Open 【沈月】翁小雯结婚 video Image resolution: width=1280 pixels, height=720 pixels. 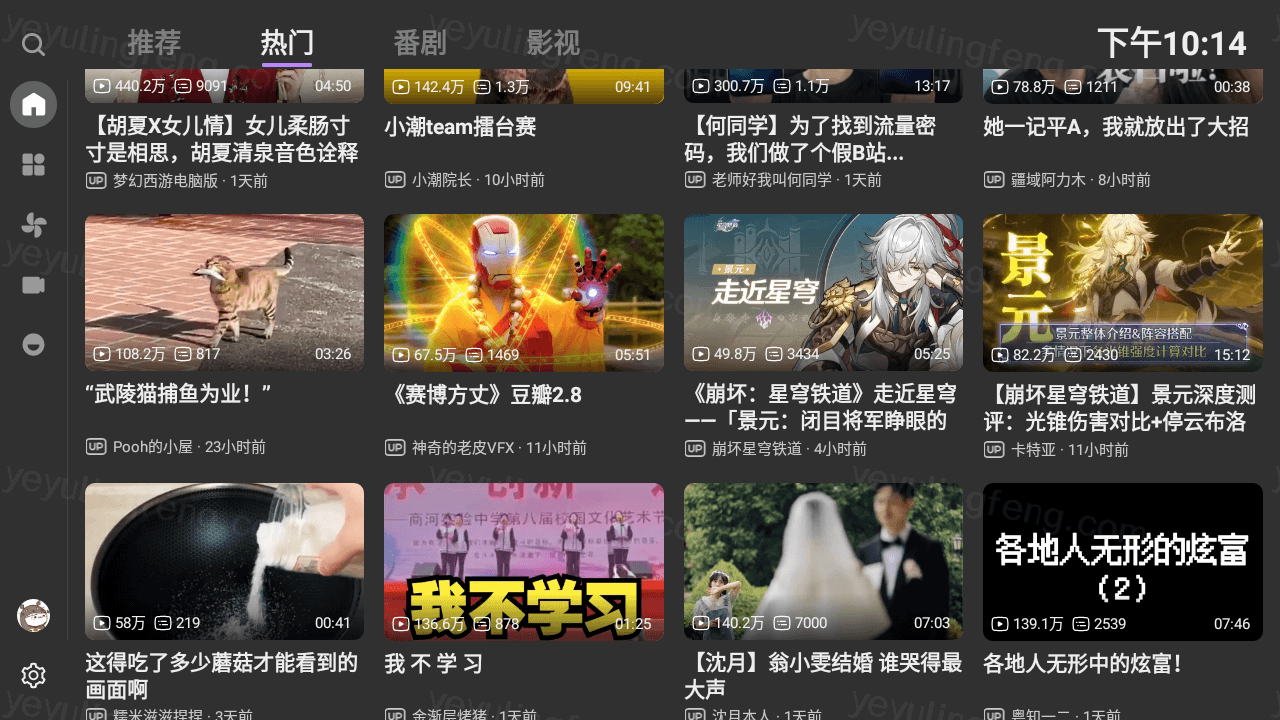click(823, 561)
